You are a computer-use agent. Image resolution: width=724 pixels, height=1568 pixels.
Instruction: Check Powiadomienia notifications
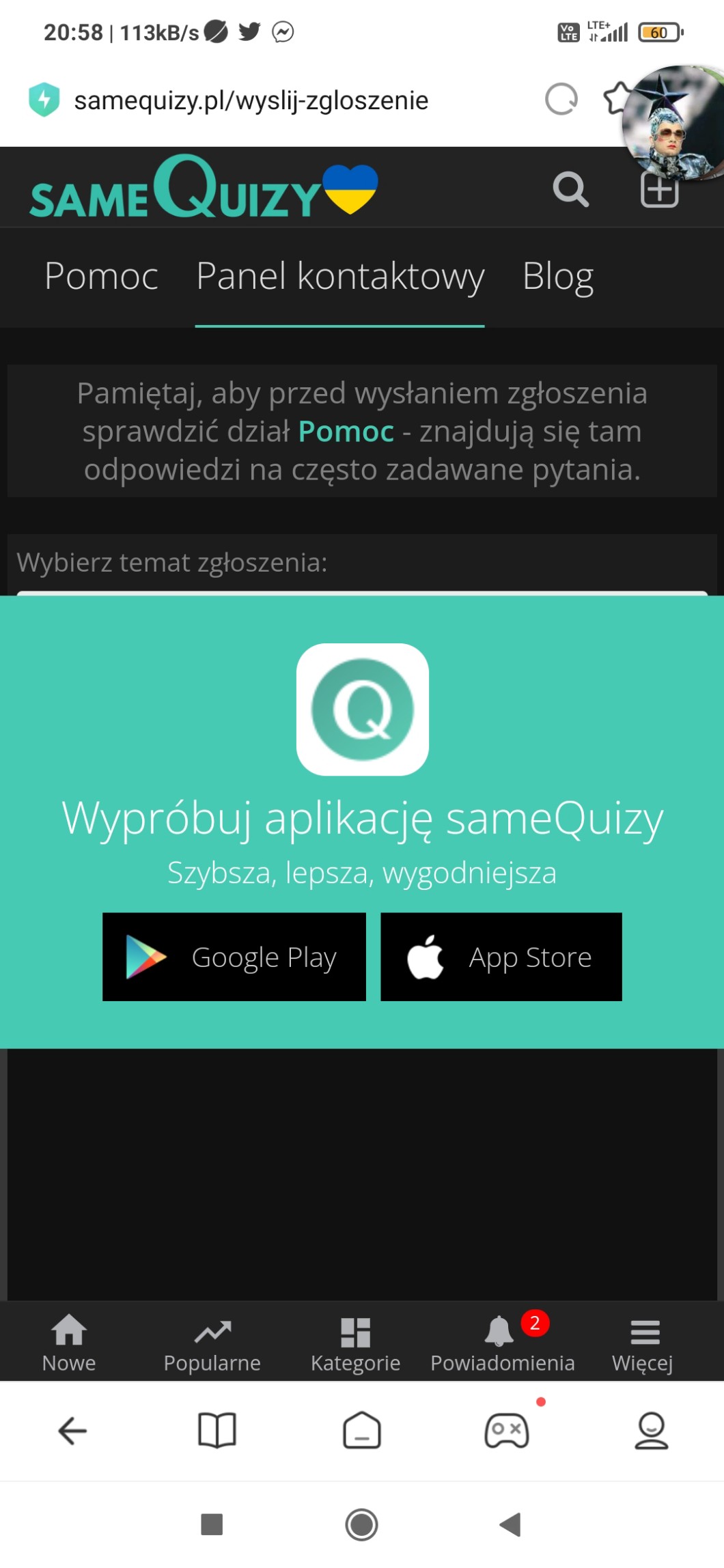pyautogui.click(x=502, y=1343)
